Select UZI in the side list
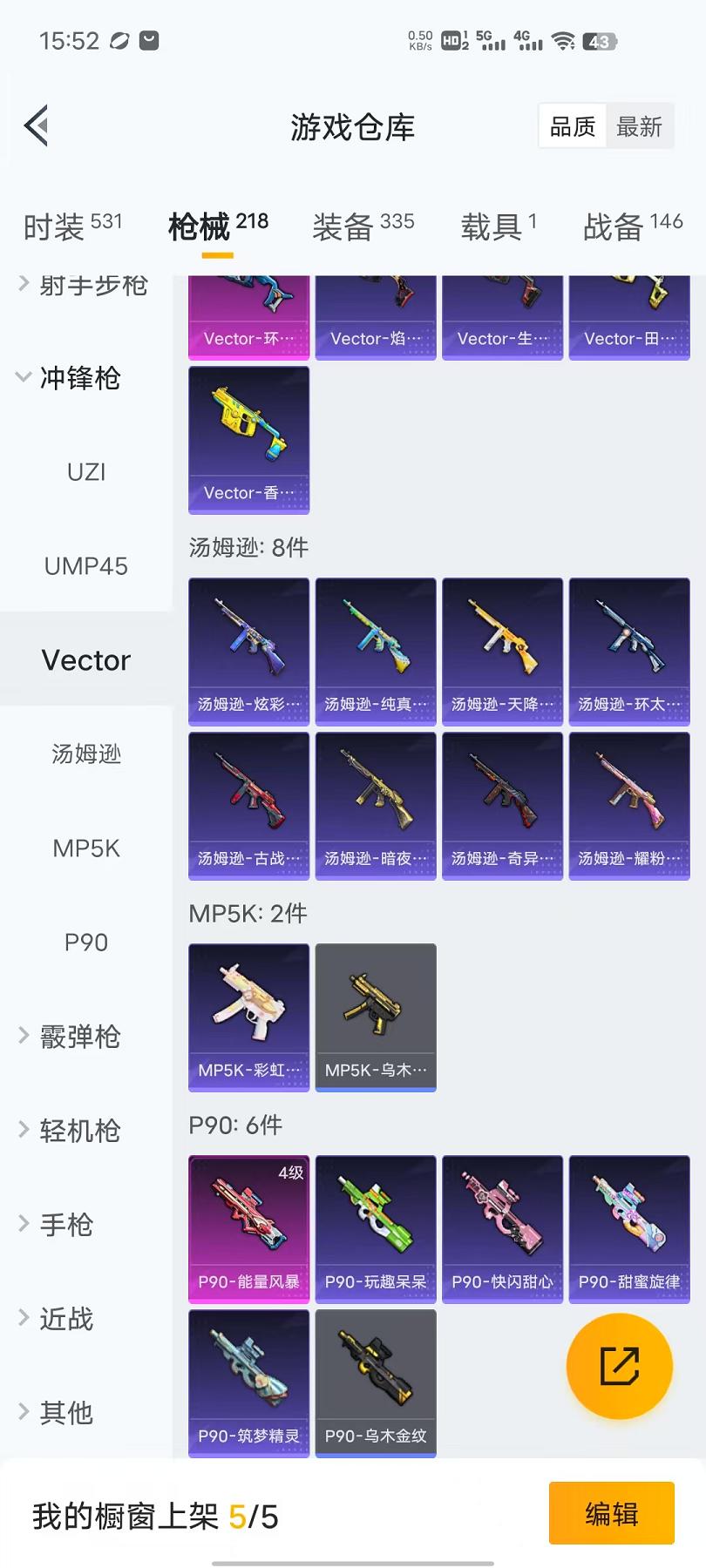Screen dimensions: 706x1568 pyautogui.click(x=86, y=472)
